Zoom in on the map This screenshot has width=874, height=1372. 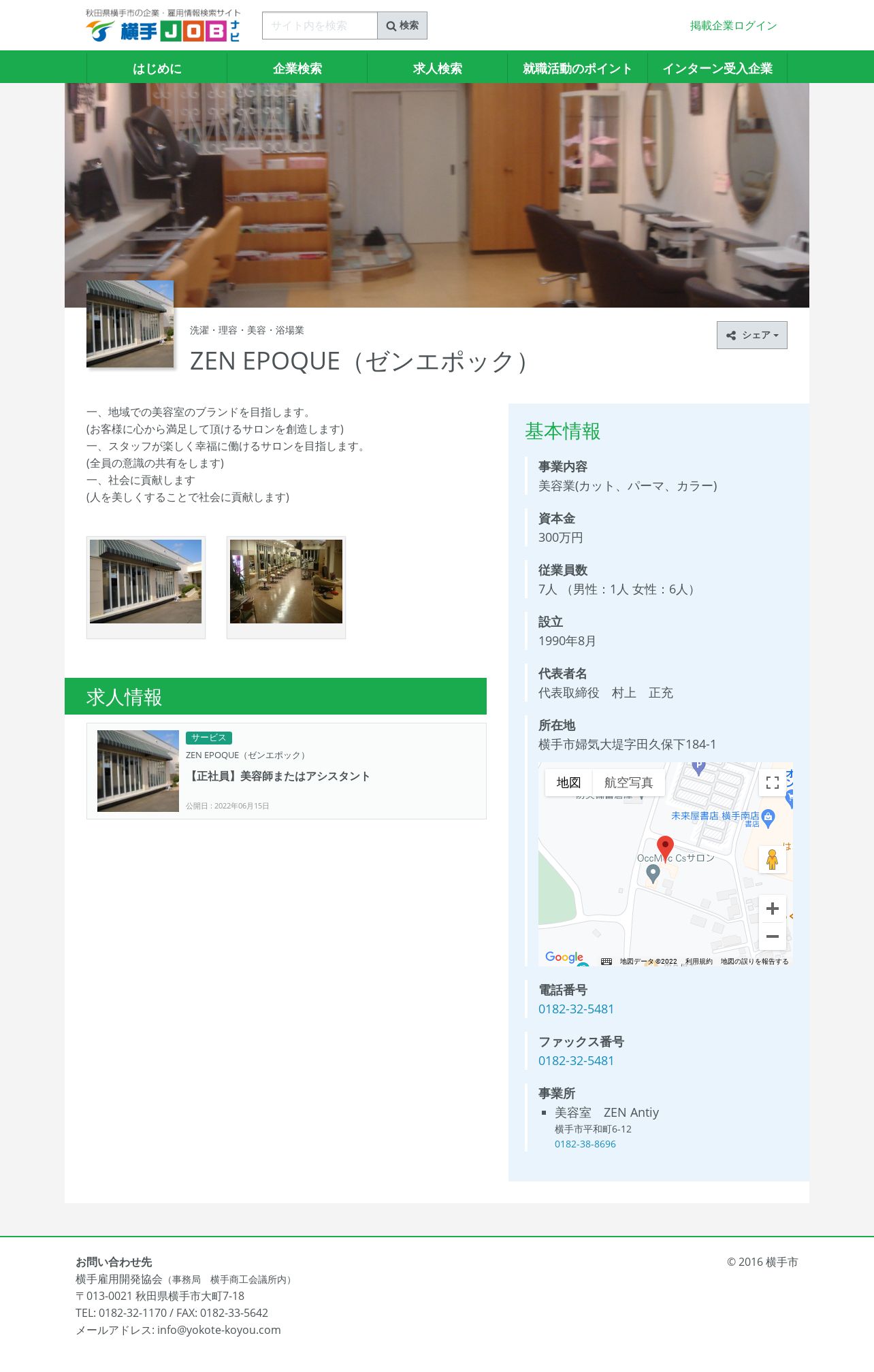coord(772,909)
